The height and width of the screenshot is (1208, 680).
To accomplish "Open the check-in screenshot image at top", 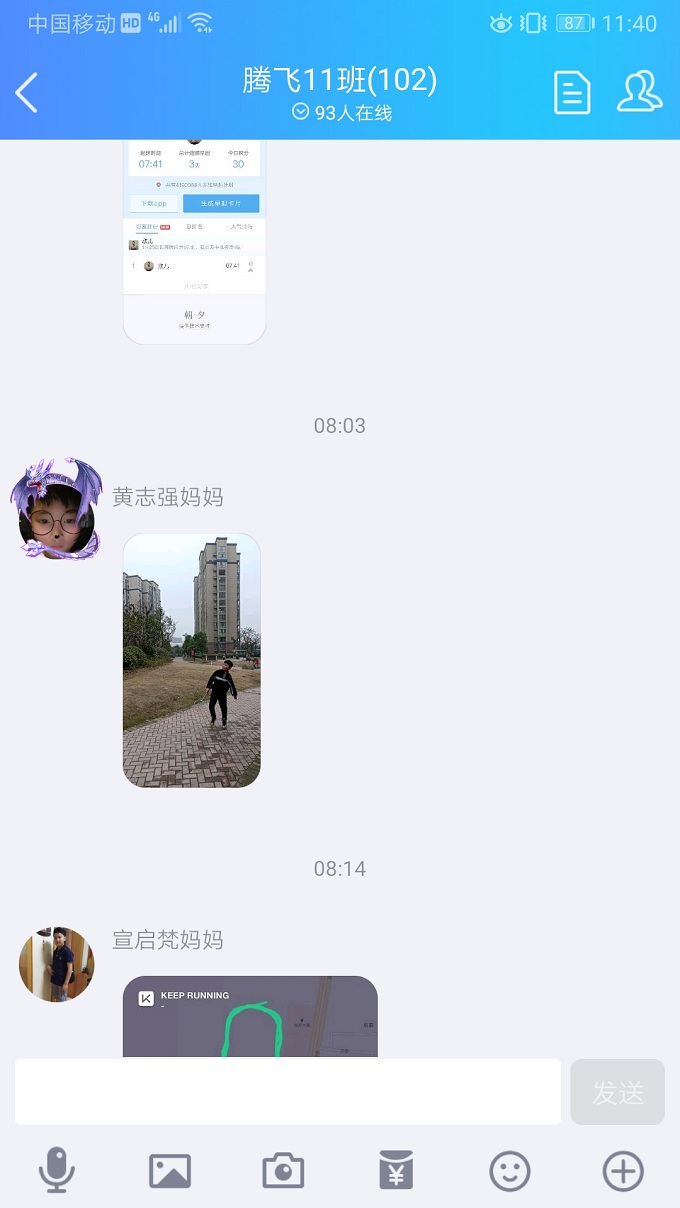I will point(194,241).
